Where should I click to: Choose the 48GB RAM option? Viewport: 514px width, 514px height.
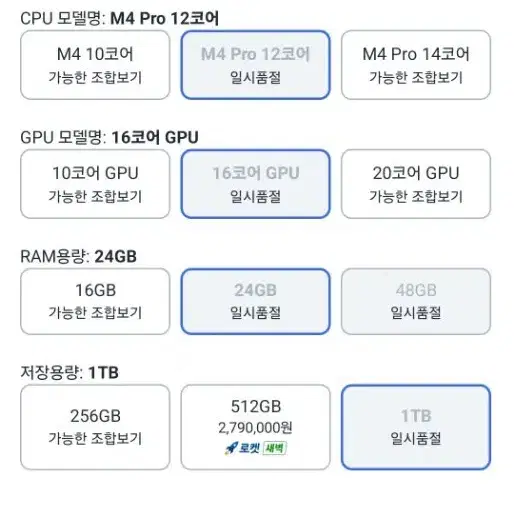tap(416, 301)
